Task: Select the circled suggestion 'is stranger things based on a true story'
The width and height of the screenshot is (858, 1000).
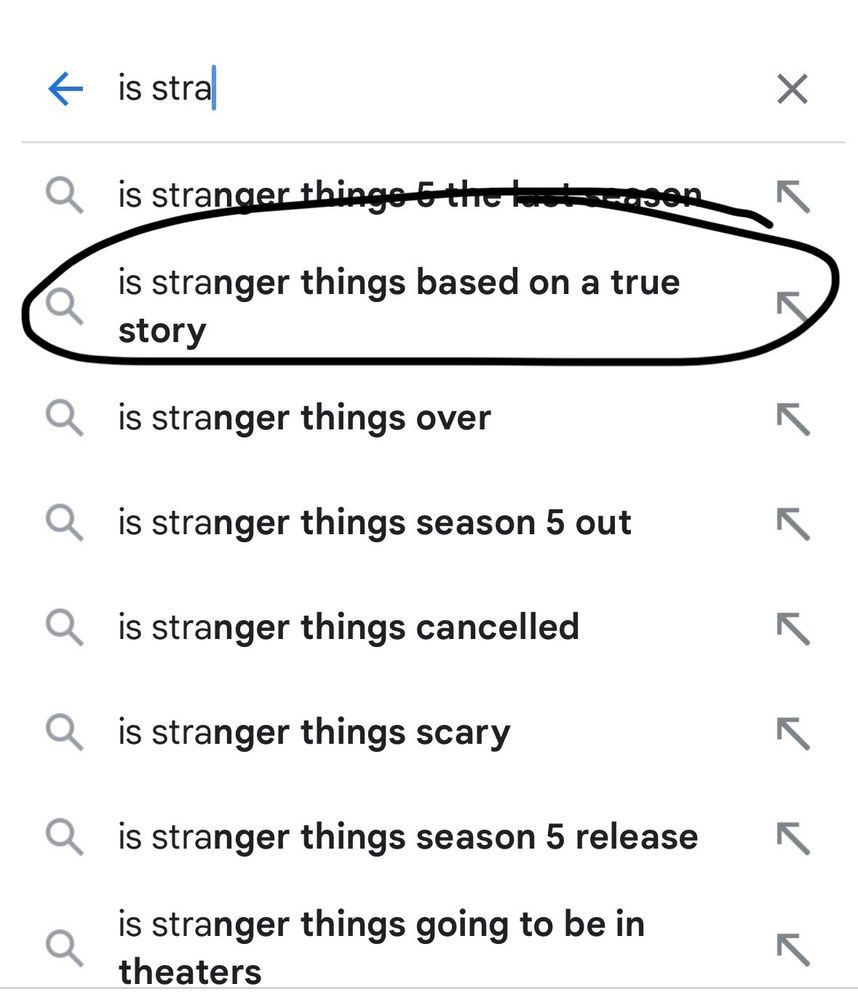Action: pyautogui.click(x=400, y=306)
